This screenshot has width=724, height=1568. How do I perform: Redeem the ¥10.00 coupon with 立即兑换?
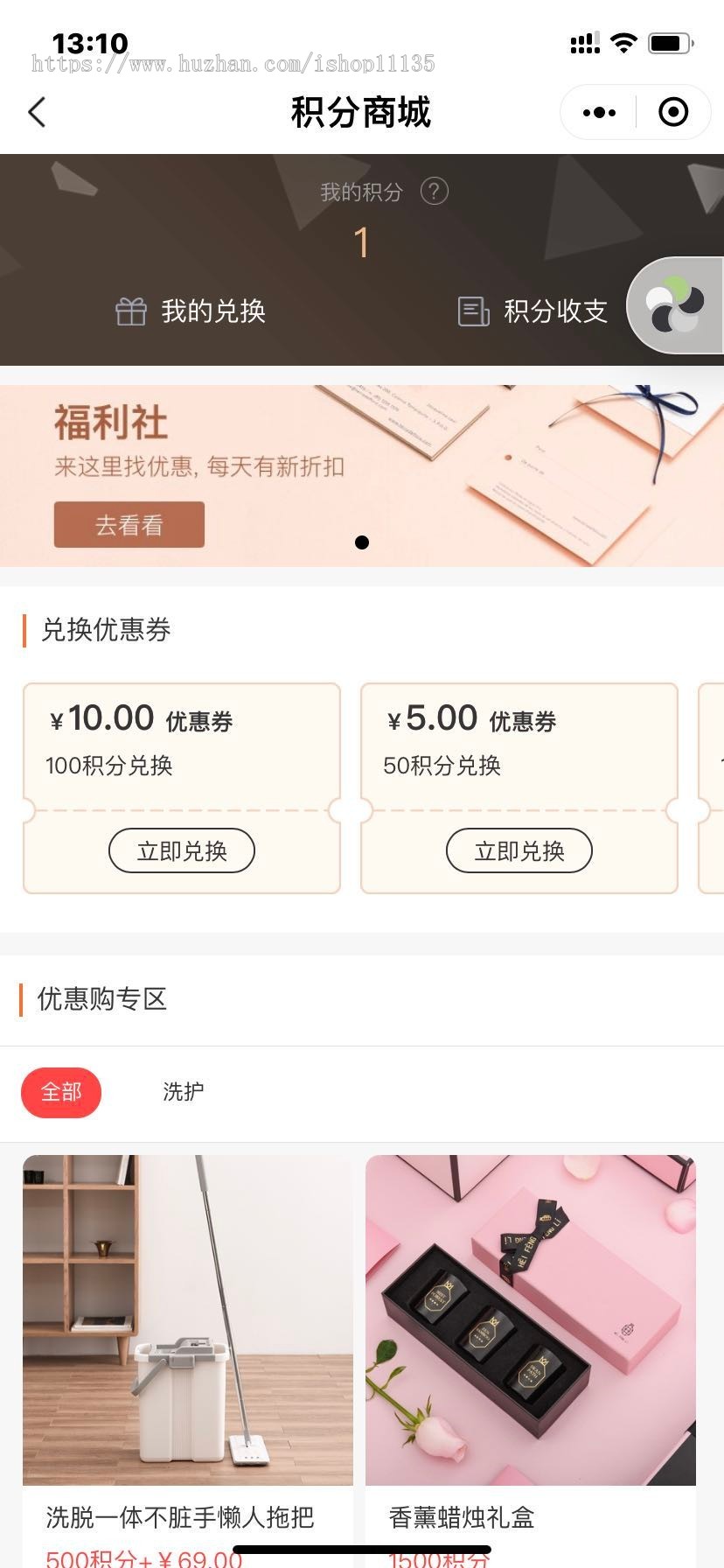point(182,850)
